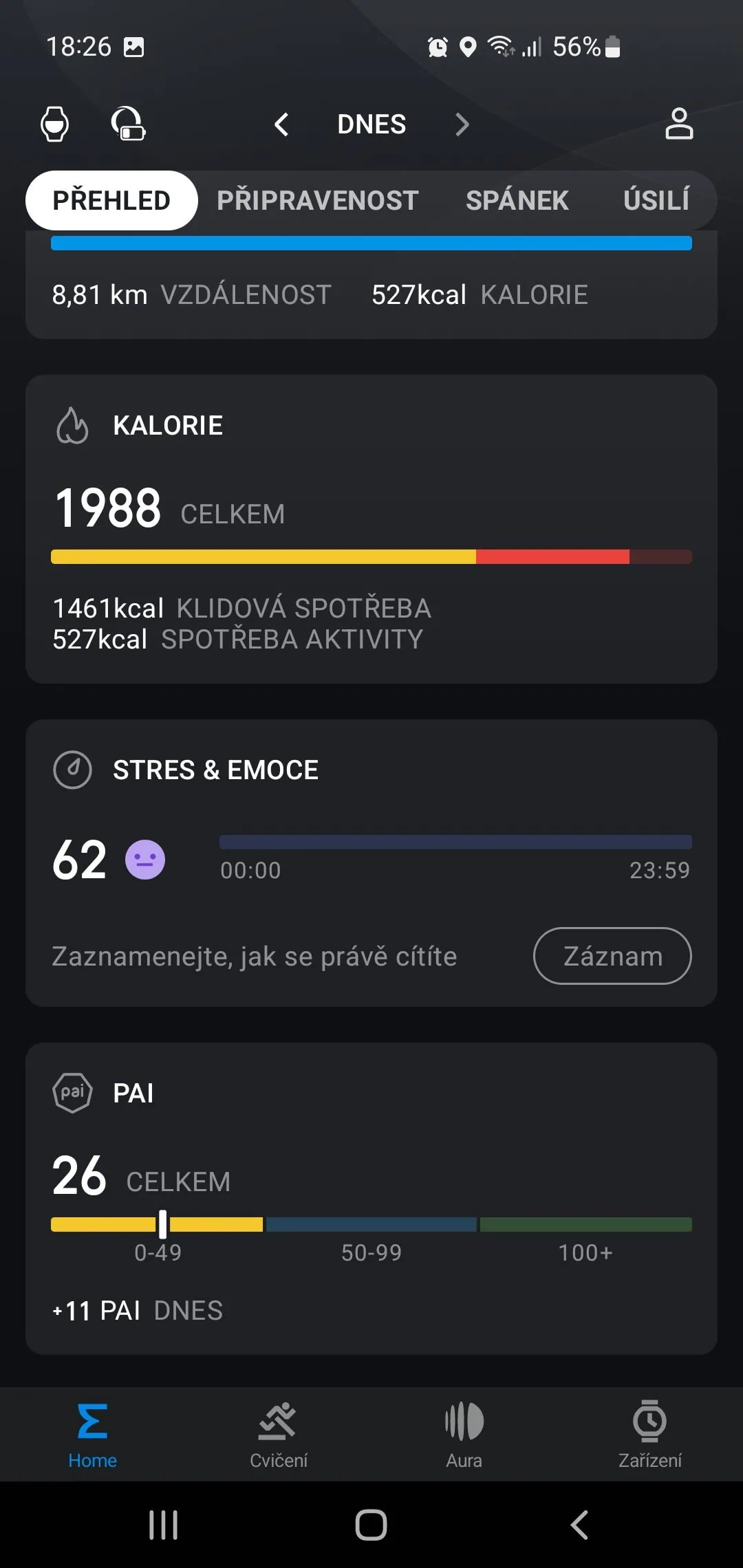Open the headset battery status icon
Screen dimensions: 743x1568
(128, 124)
